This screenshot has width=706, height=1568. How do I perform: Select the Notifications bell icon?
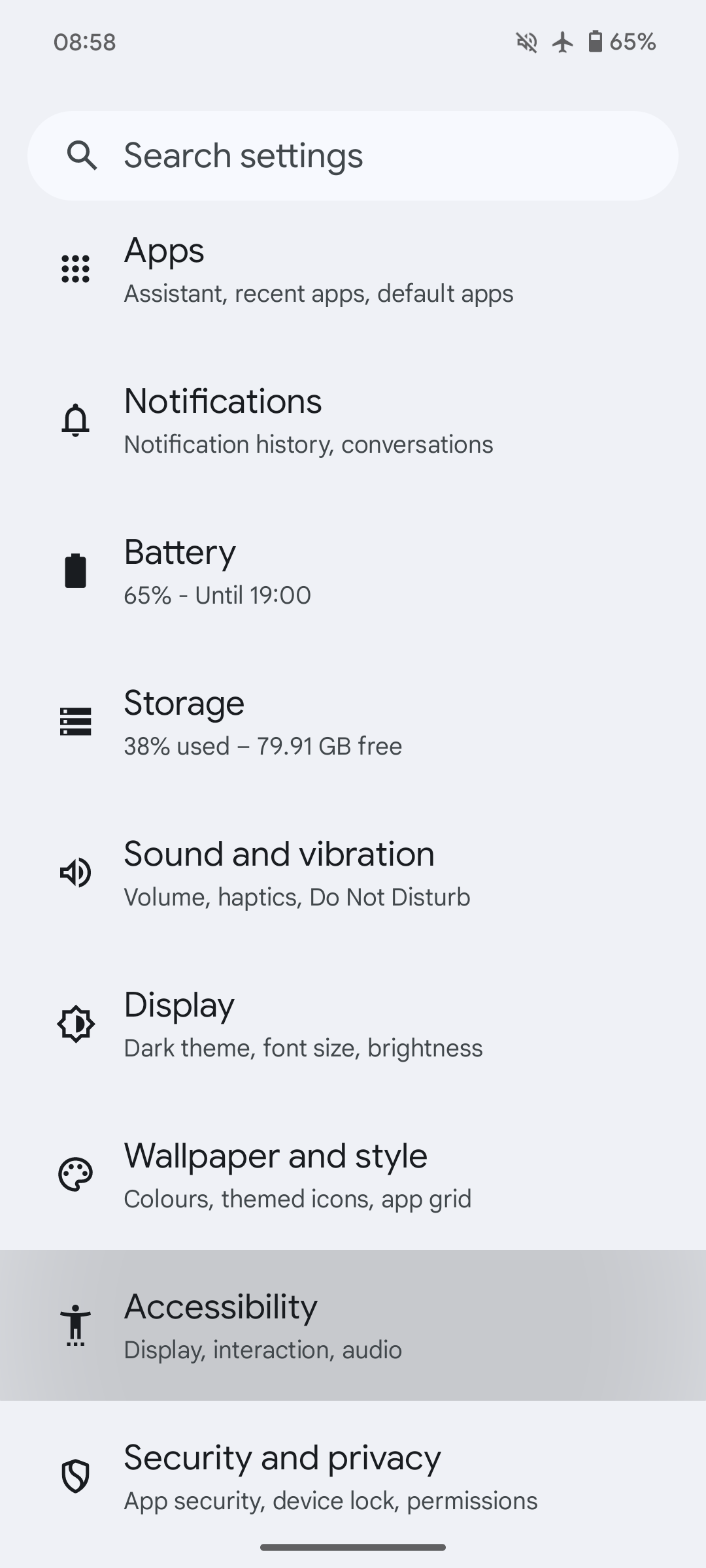[x=76, y=419]
